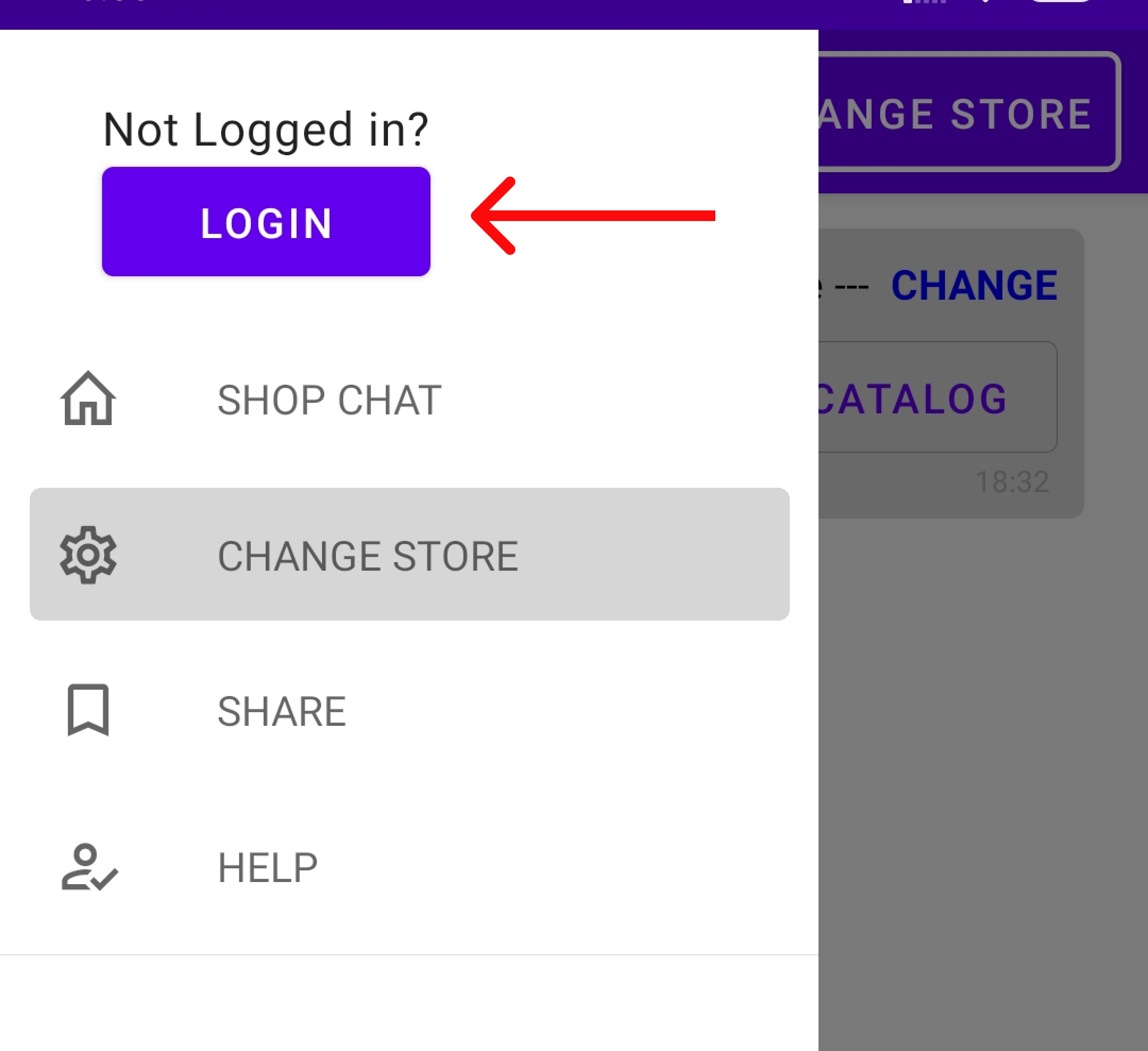Open the CATALOG button in the message
1148x1051 pixels.
934,397
